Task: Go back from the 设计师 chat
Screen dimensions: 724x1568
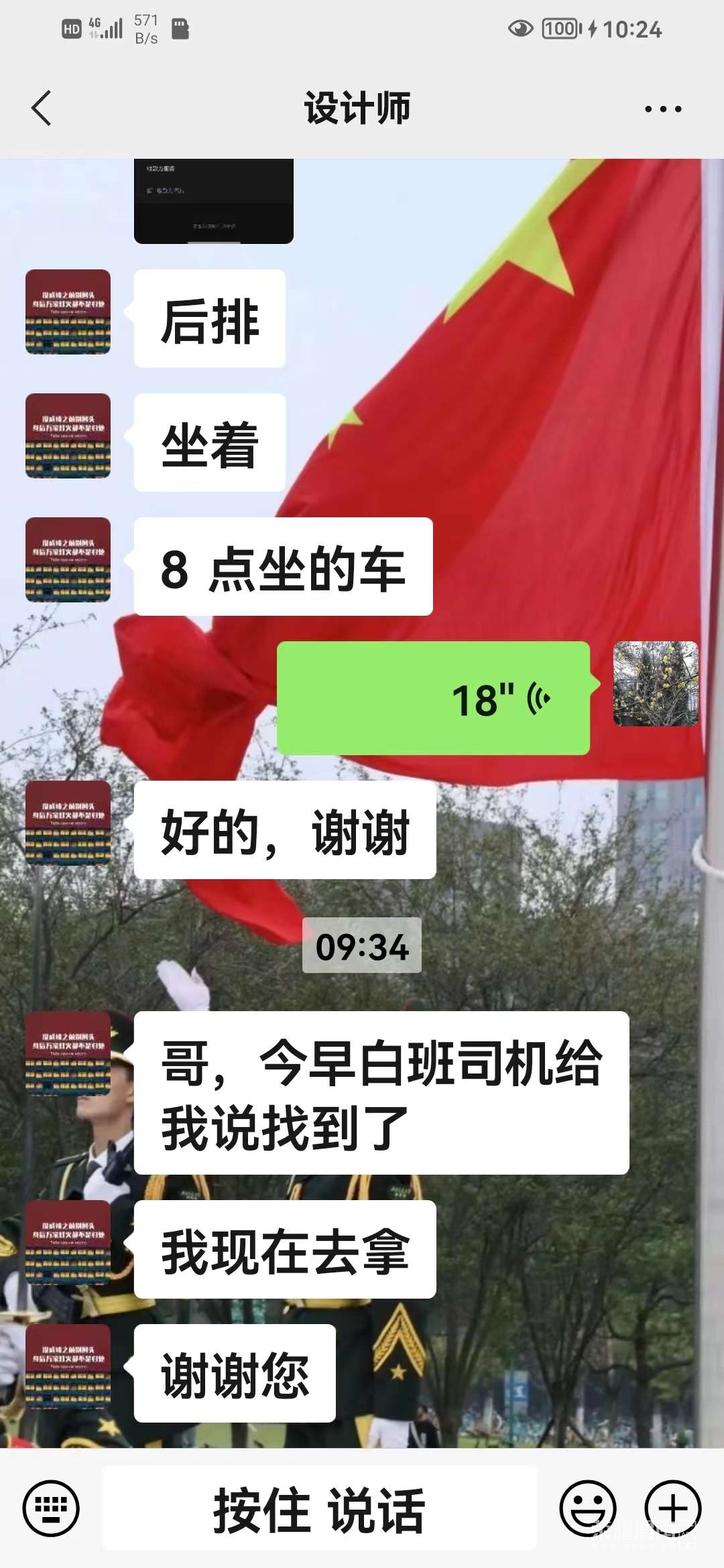Action: click(42, 109)
